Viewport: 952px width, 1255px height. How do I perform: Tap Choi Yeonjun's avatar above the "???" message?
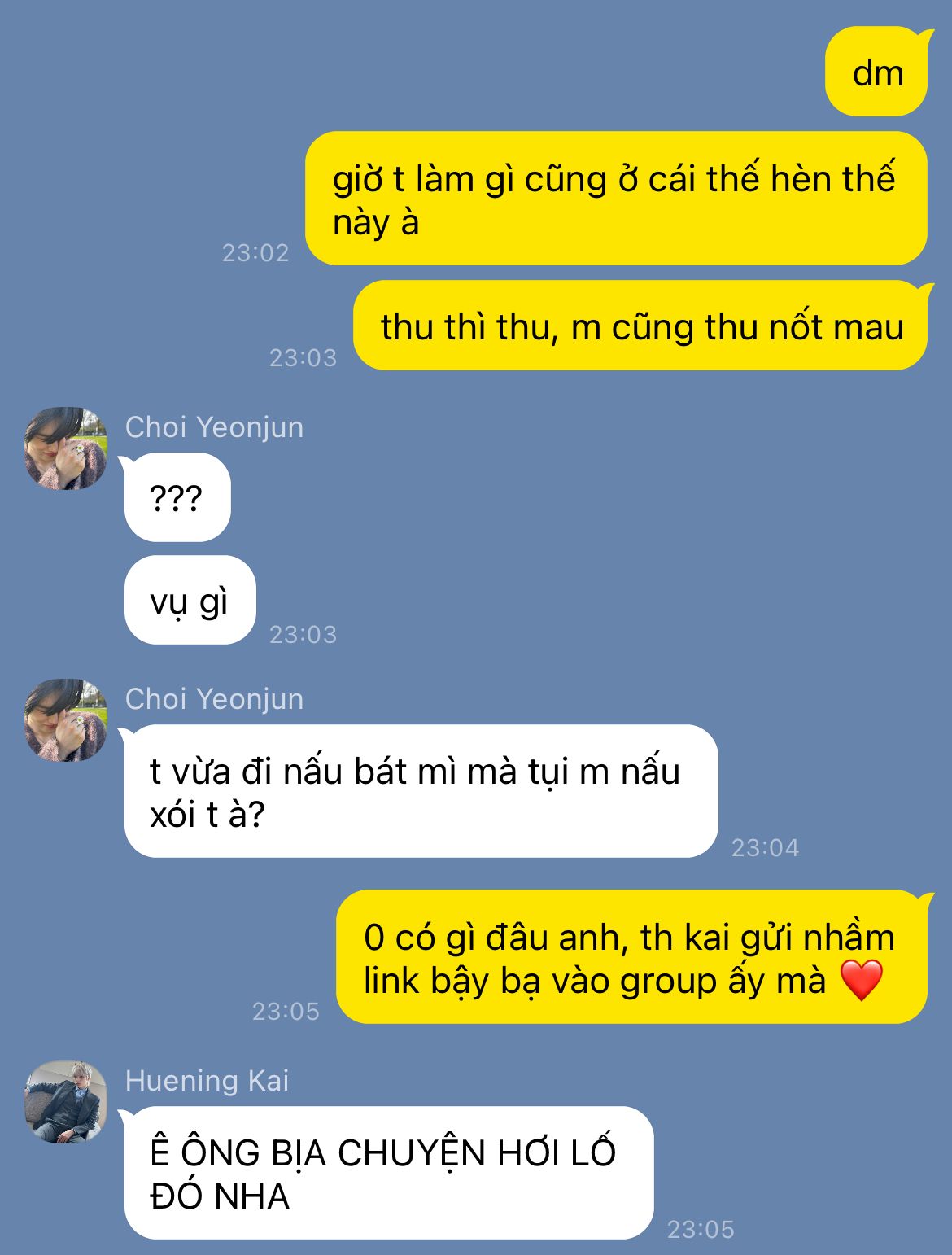66,448
